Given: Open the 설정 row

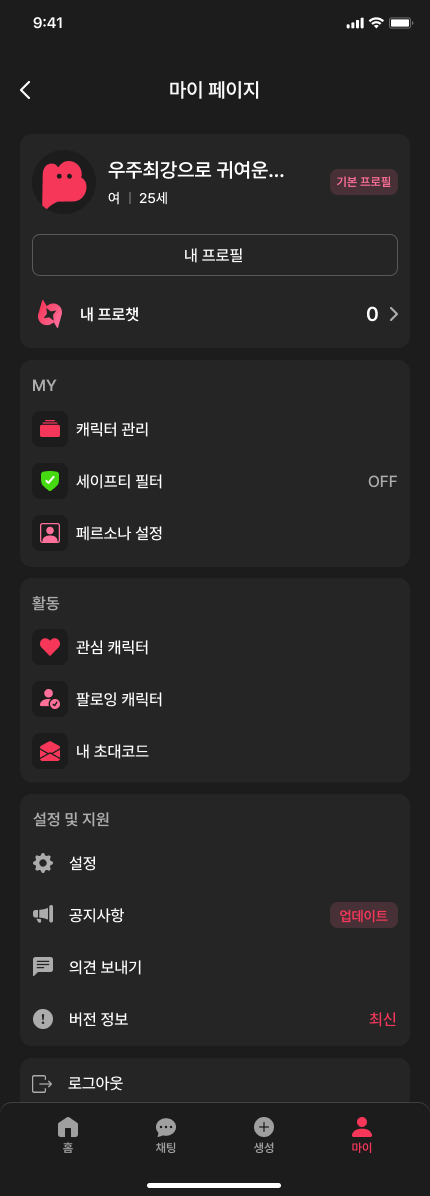Looking at the screenshot, I should [x=214, y=863].
